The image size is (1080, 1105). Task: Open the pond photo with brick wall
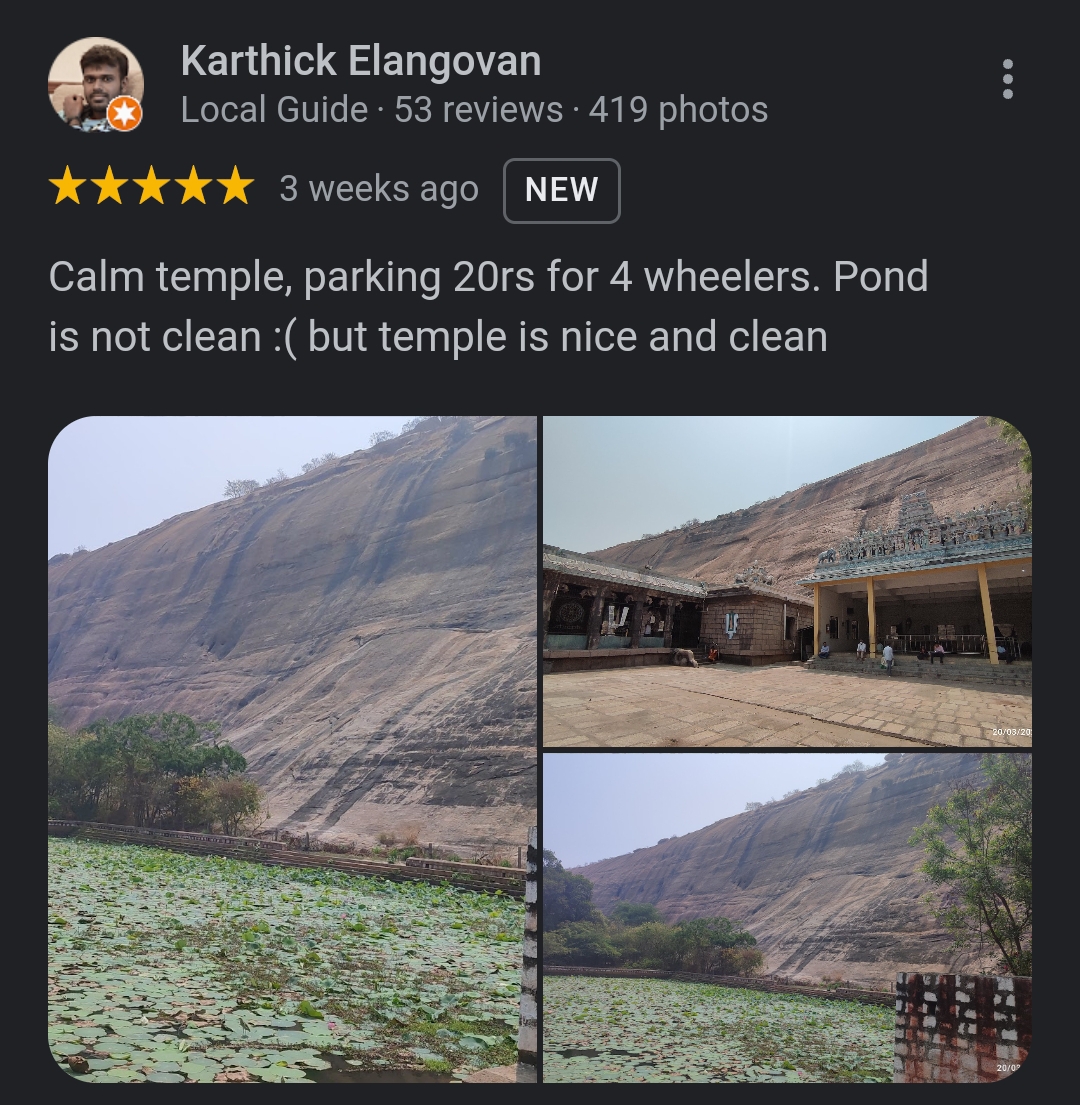[787, 917]
